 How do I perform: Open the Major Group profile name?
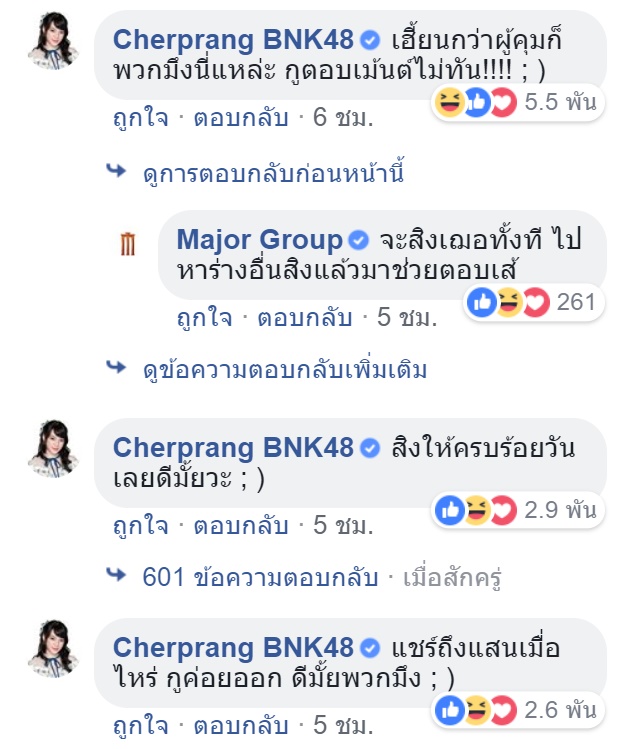259,240
